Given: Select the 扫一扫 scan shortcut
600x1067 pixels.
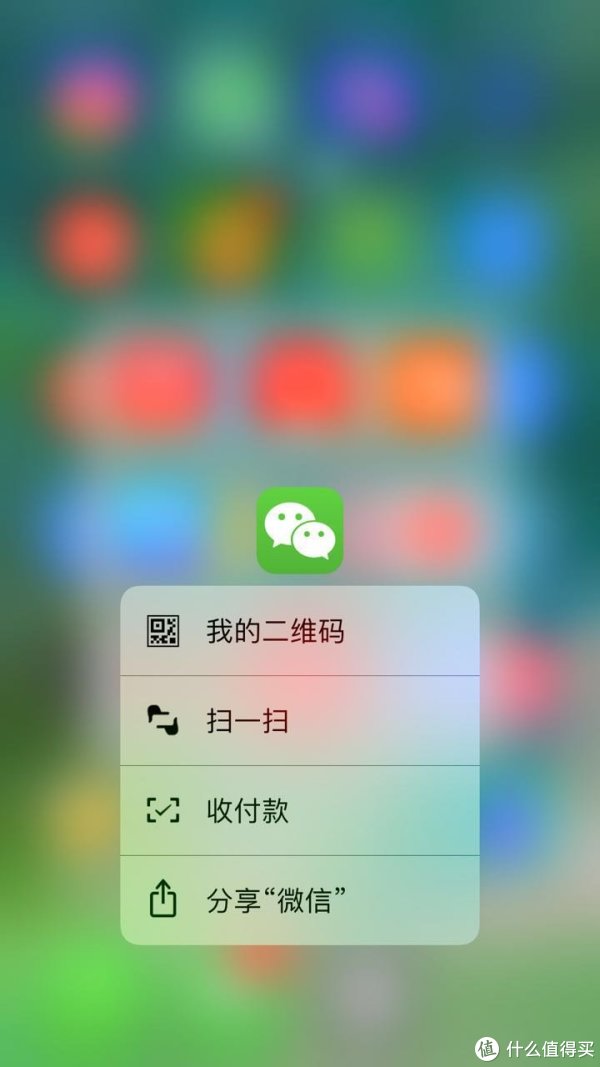Looking at the screenshot, I should 299,721.
